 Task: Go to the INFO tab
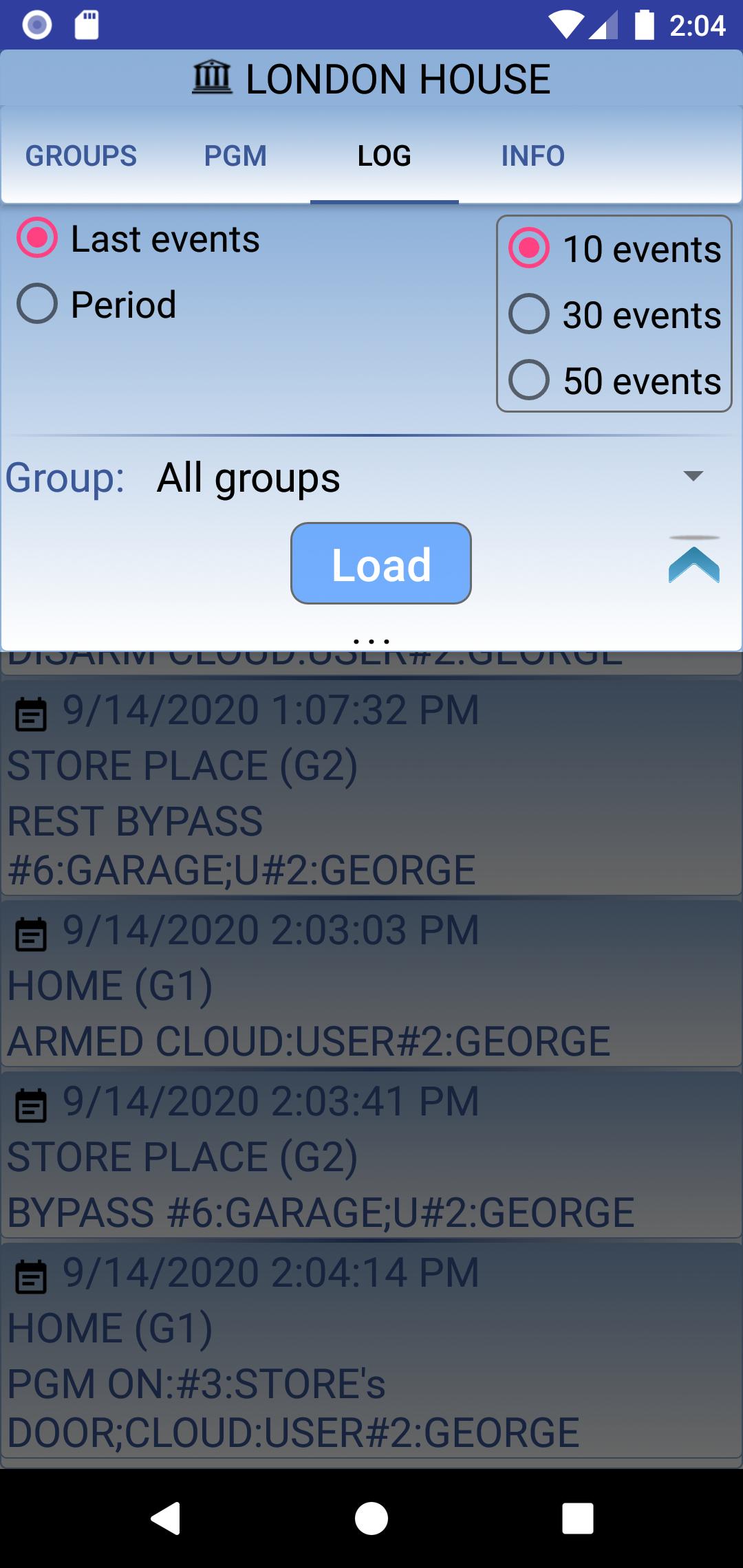[x=532, y=156]
